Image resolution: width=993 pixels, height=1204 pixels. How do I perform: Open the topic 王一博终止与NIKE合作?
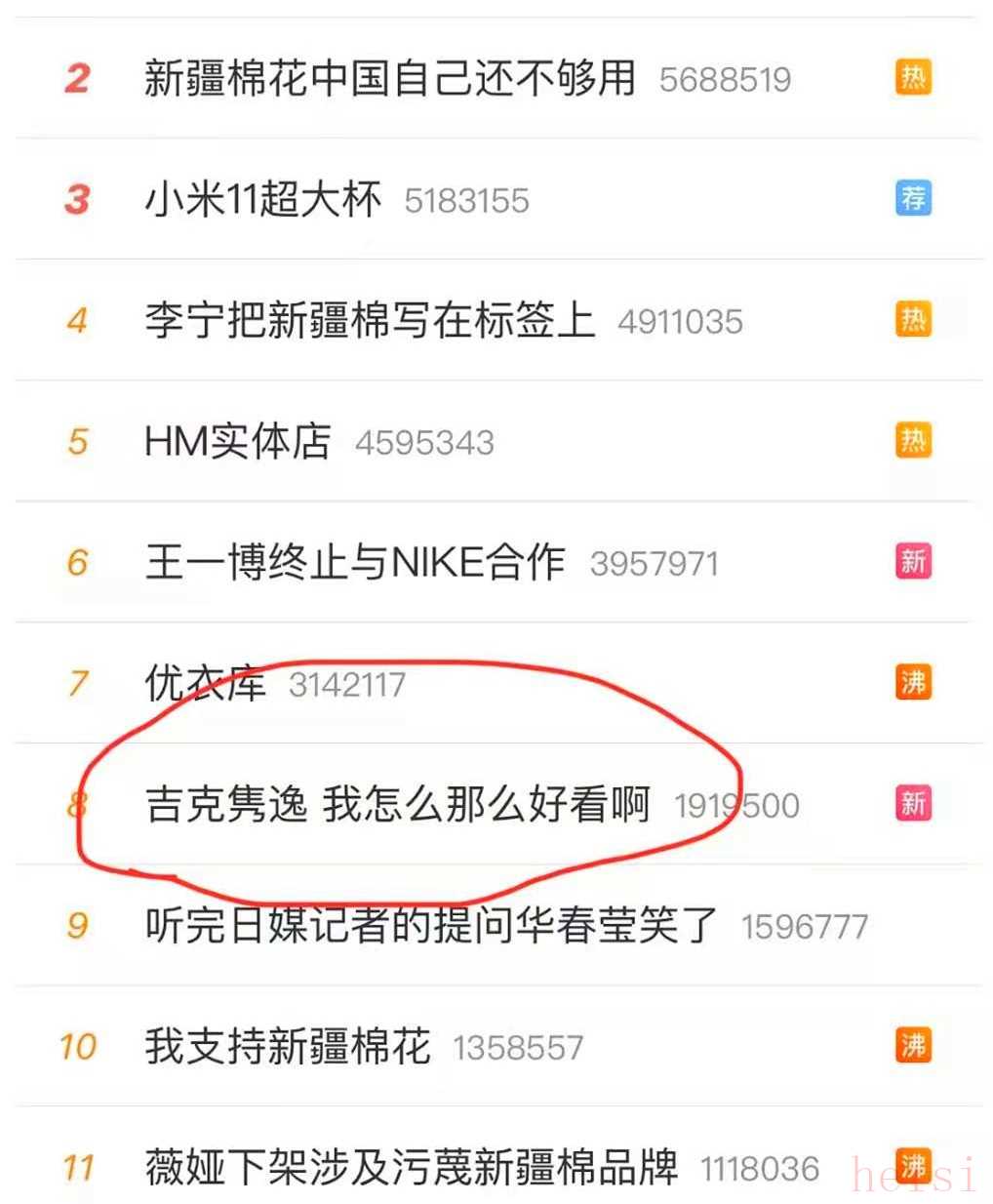(355, 562)
